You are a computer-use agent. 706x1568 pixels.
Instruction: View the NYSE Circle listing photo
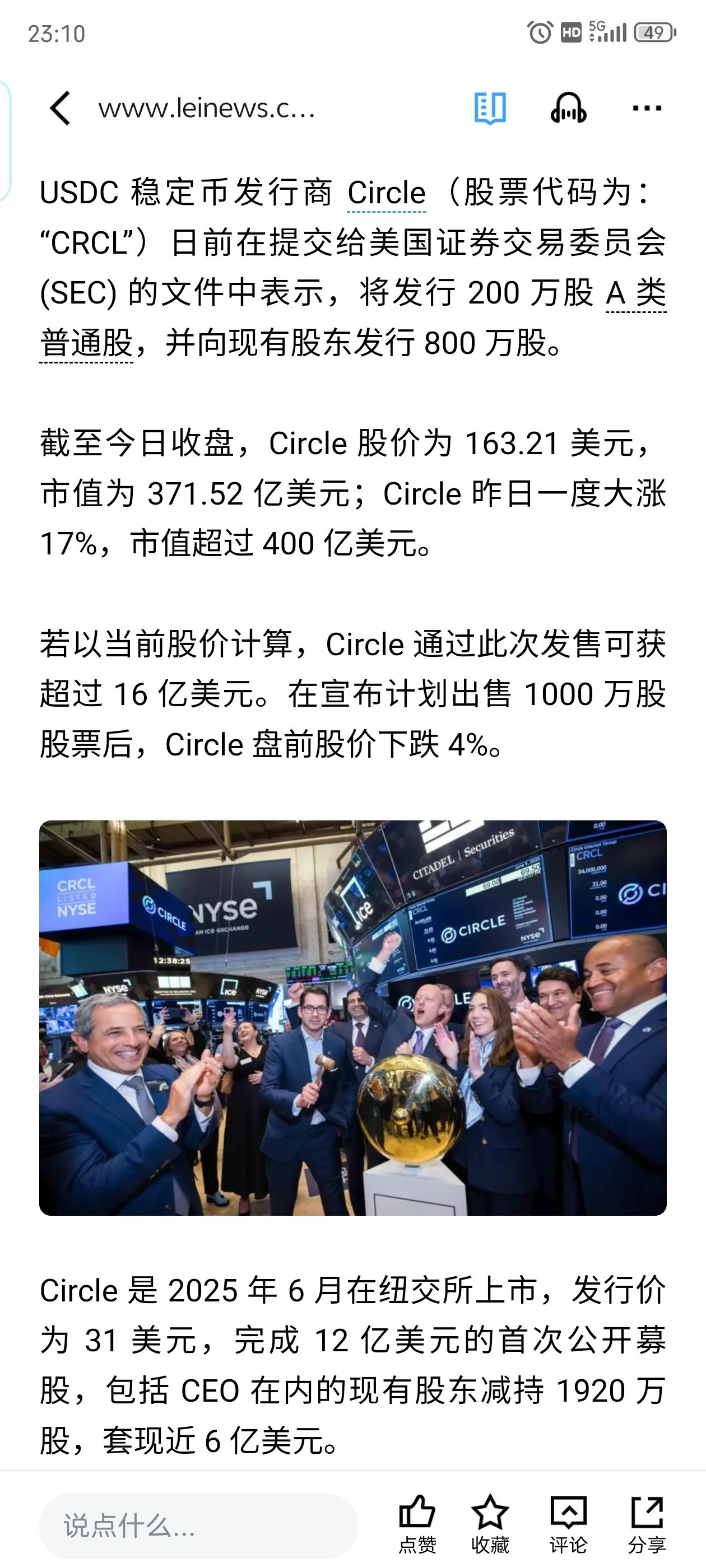[x=352, y=1018]
